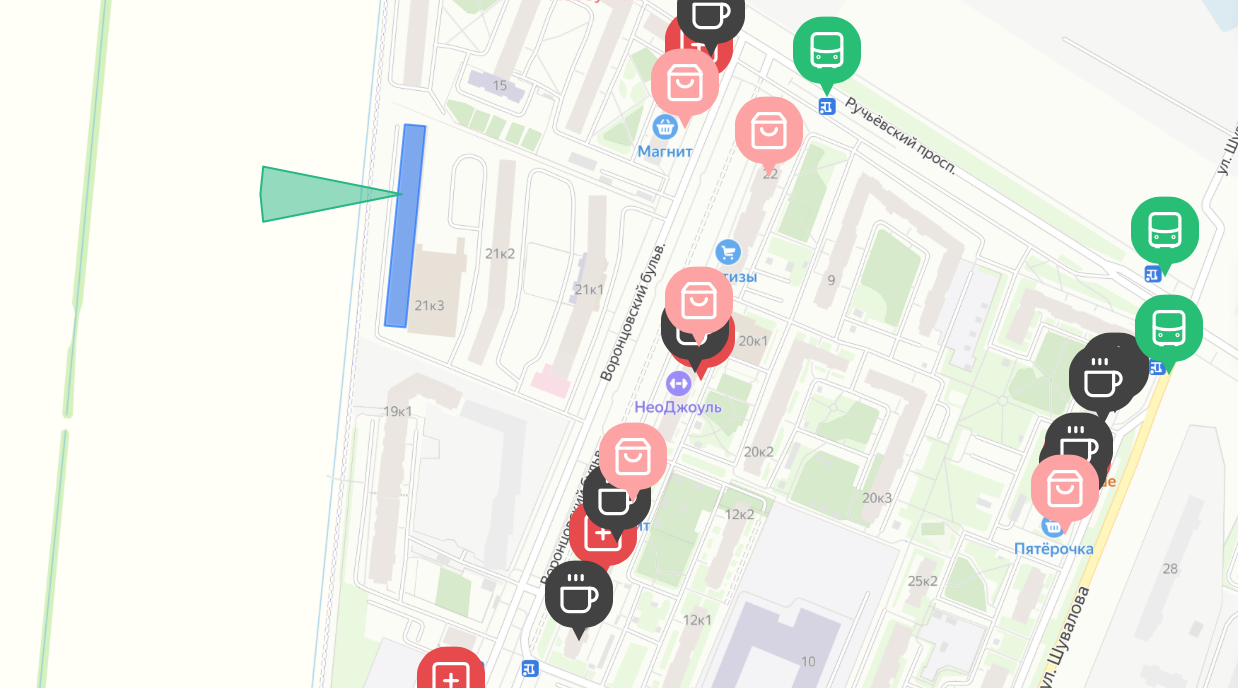The height and width of the screenshot is (688, 1238).
Task: Tap the pink shop marker beside house 20к1
Action: [698, 300]
